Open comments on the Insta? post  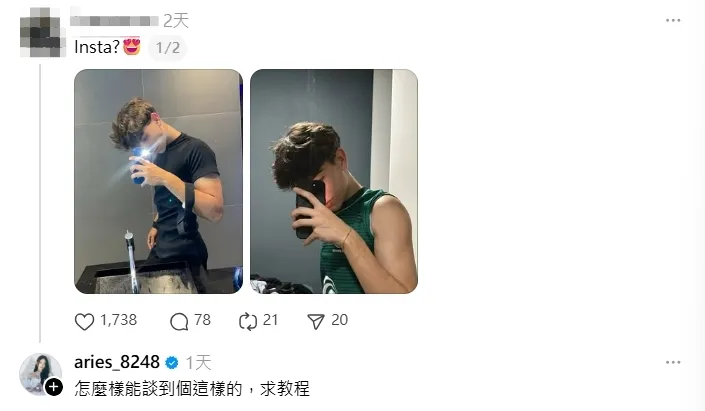click(180, 321)
